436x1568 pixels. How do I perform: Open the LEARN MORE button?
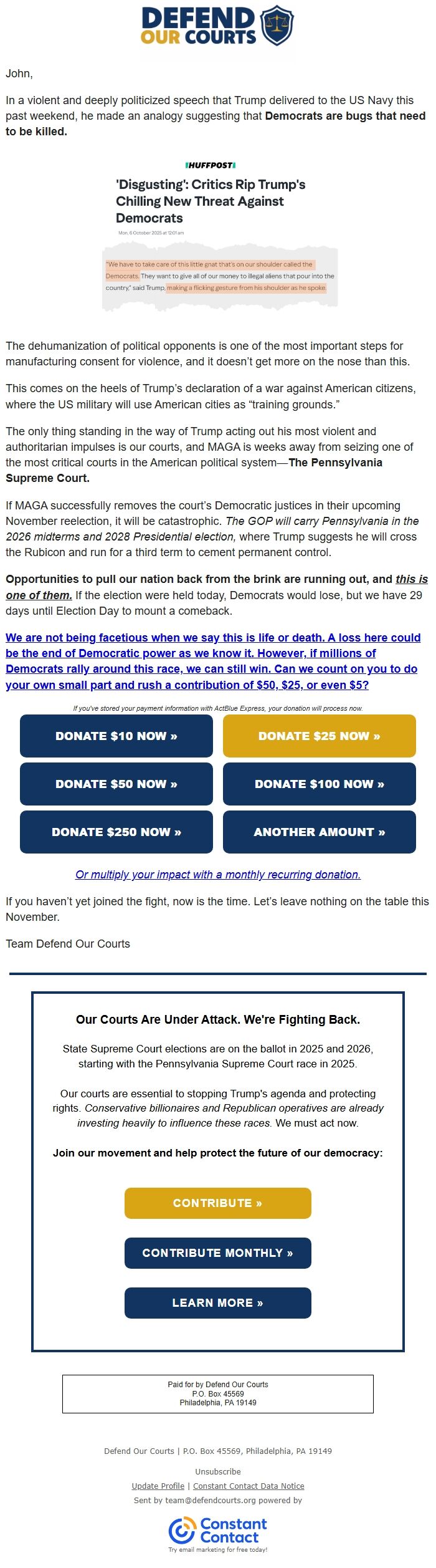click(x=217, y=1302)
